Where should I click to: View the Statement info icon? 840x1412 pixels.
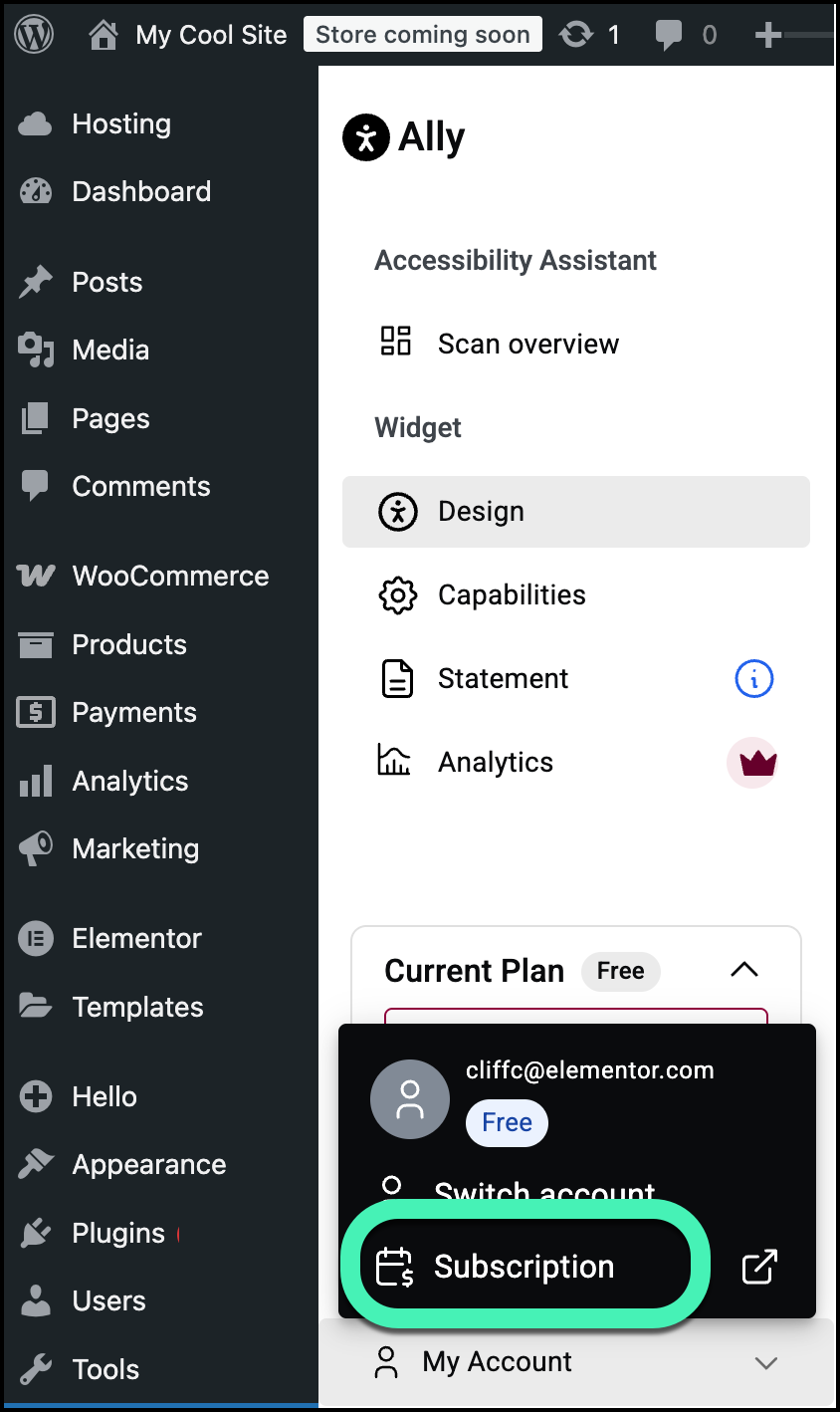[x=753, y=679]
